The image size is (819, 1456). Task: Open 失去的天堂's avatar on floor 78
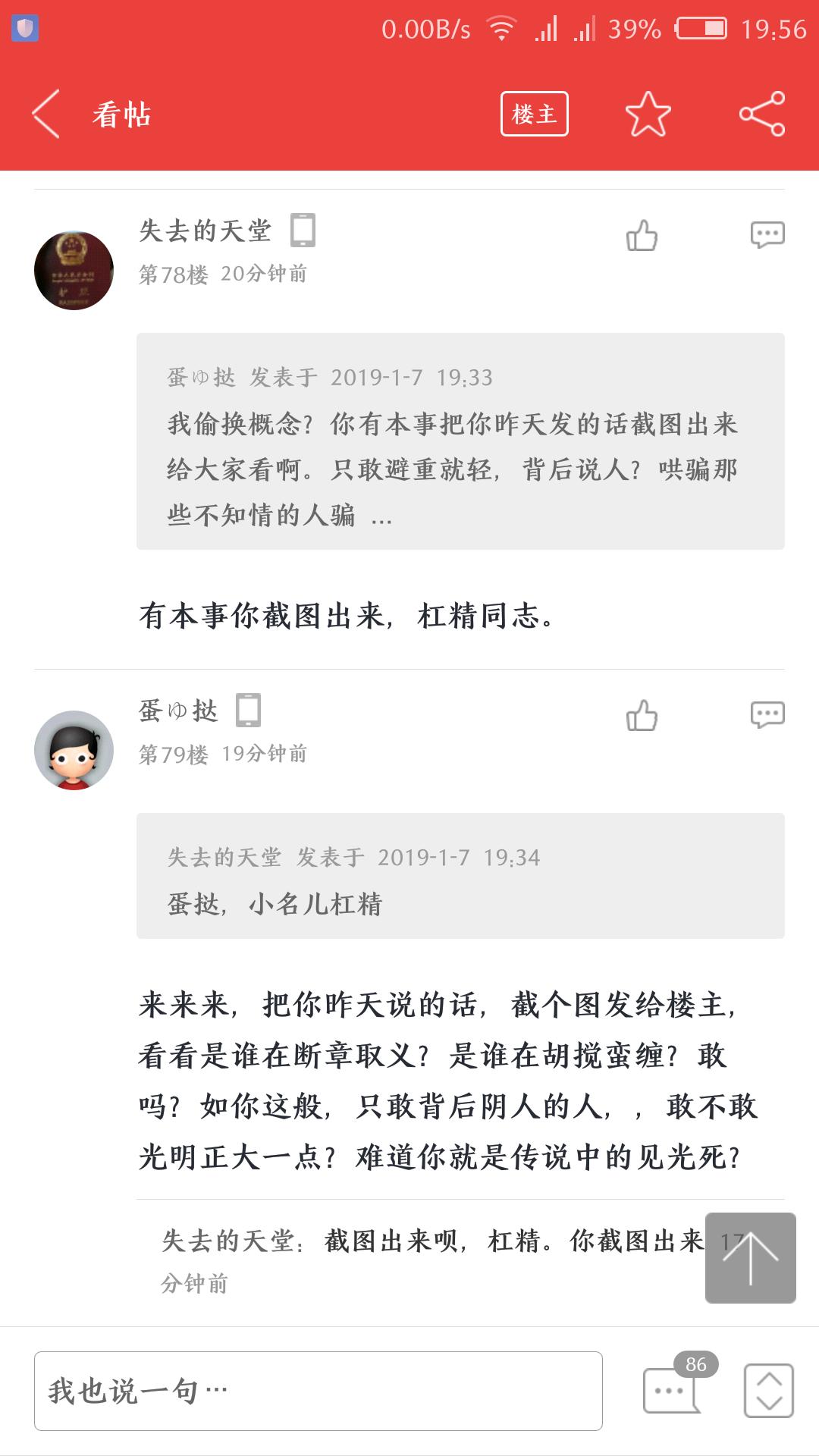click(x=74, y=271)
